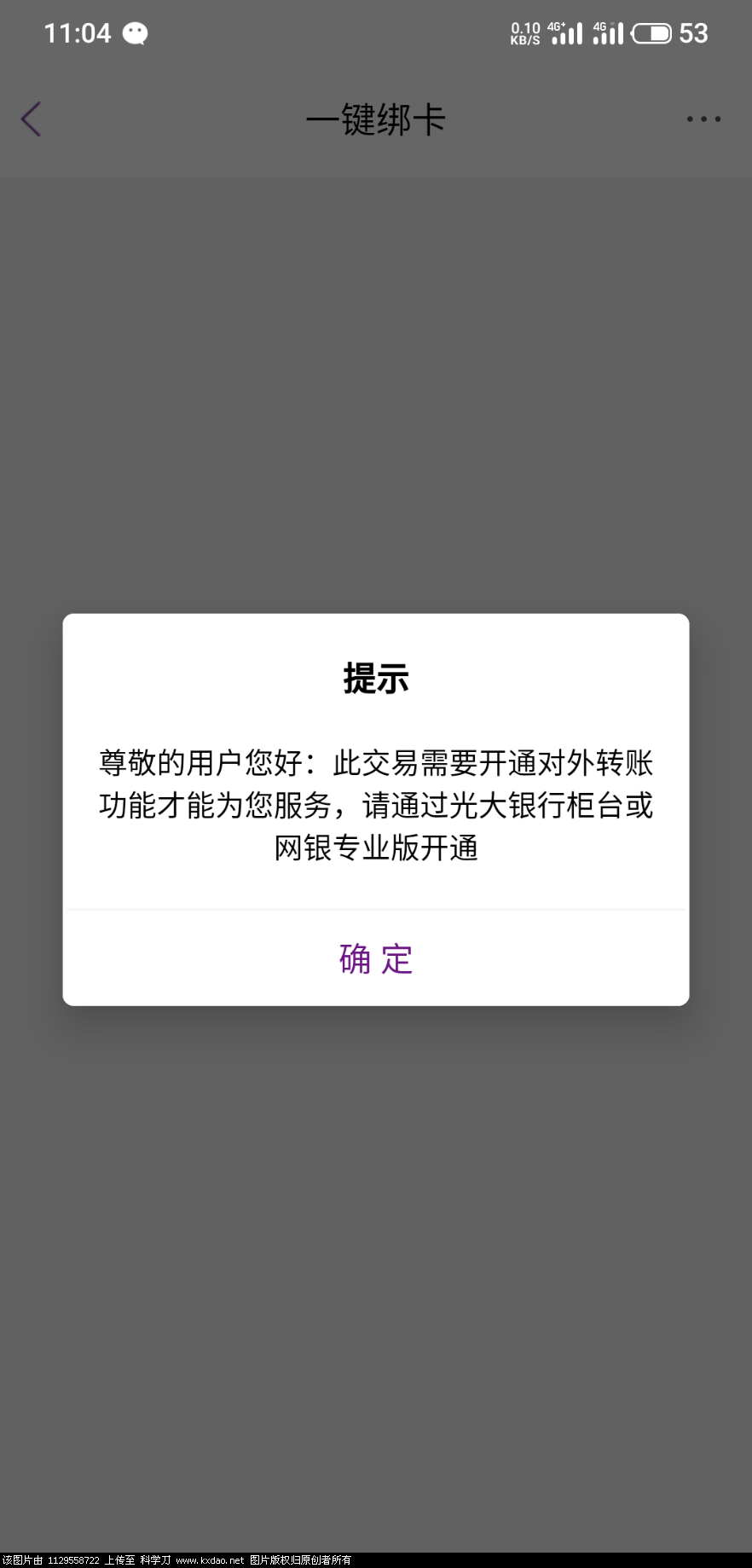
Task: Confirm the alert by tapping 确定
Action: pyautogui.click(x=376, y=958)
